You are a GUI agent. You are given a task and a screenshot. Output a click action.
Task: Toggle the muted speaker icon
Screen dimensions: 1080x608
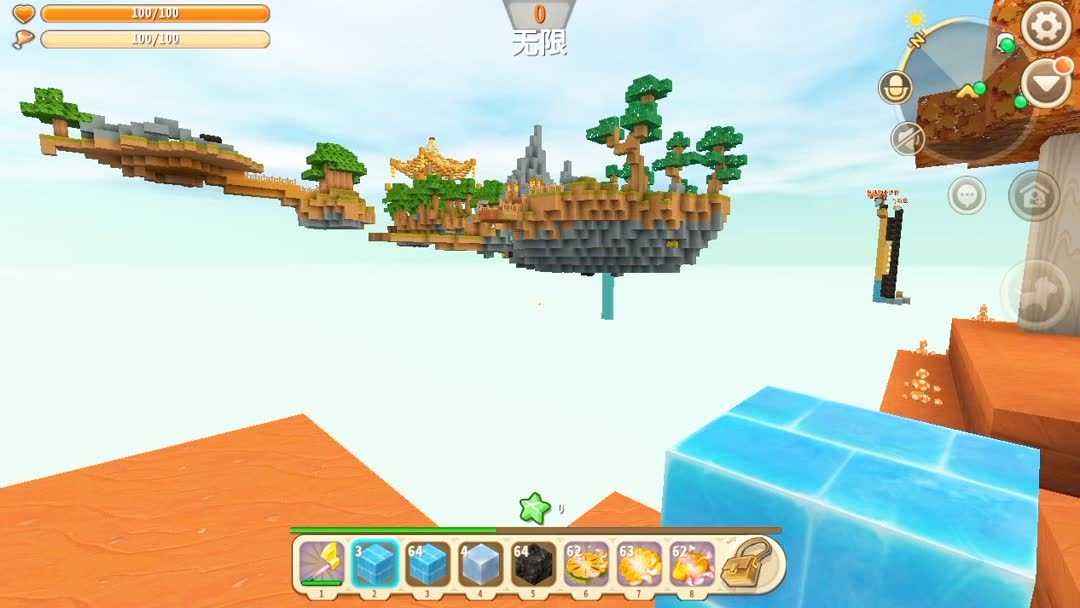pos(908,138)
